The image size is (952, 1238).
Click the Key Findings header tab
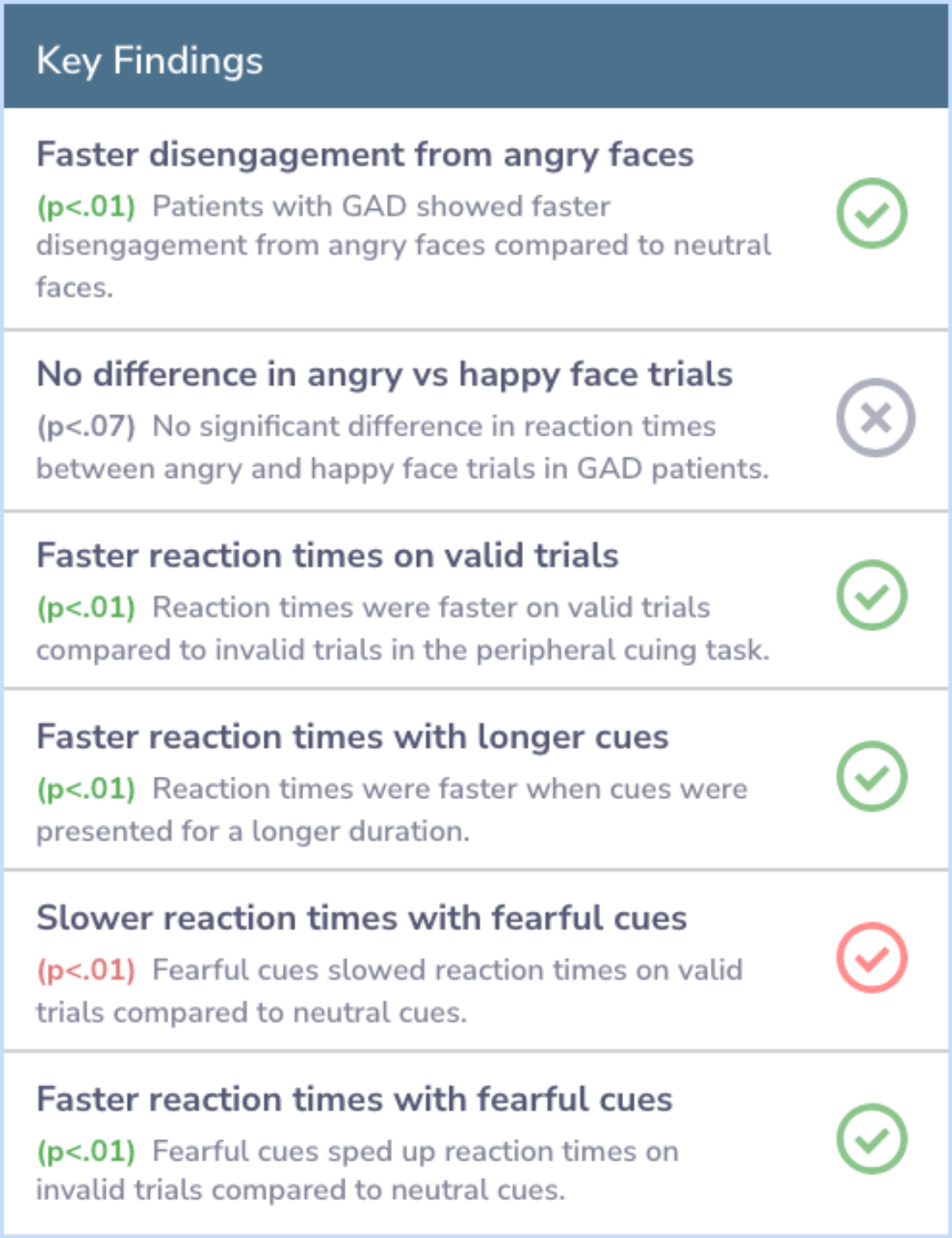click(148, 60)
